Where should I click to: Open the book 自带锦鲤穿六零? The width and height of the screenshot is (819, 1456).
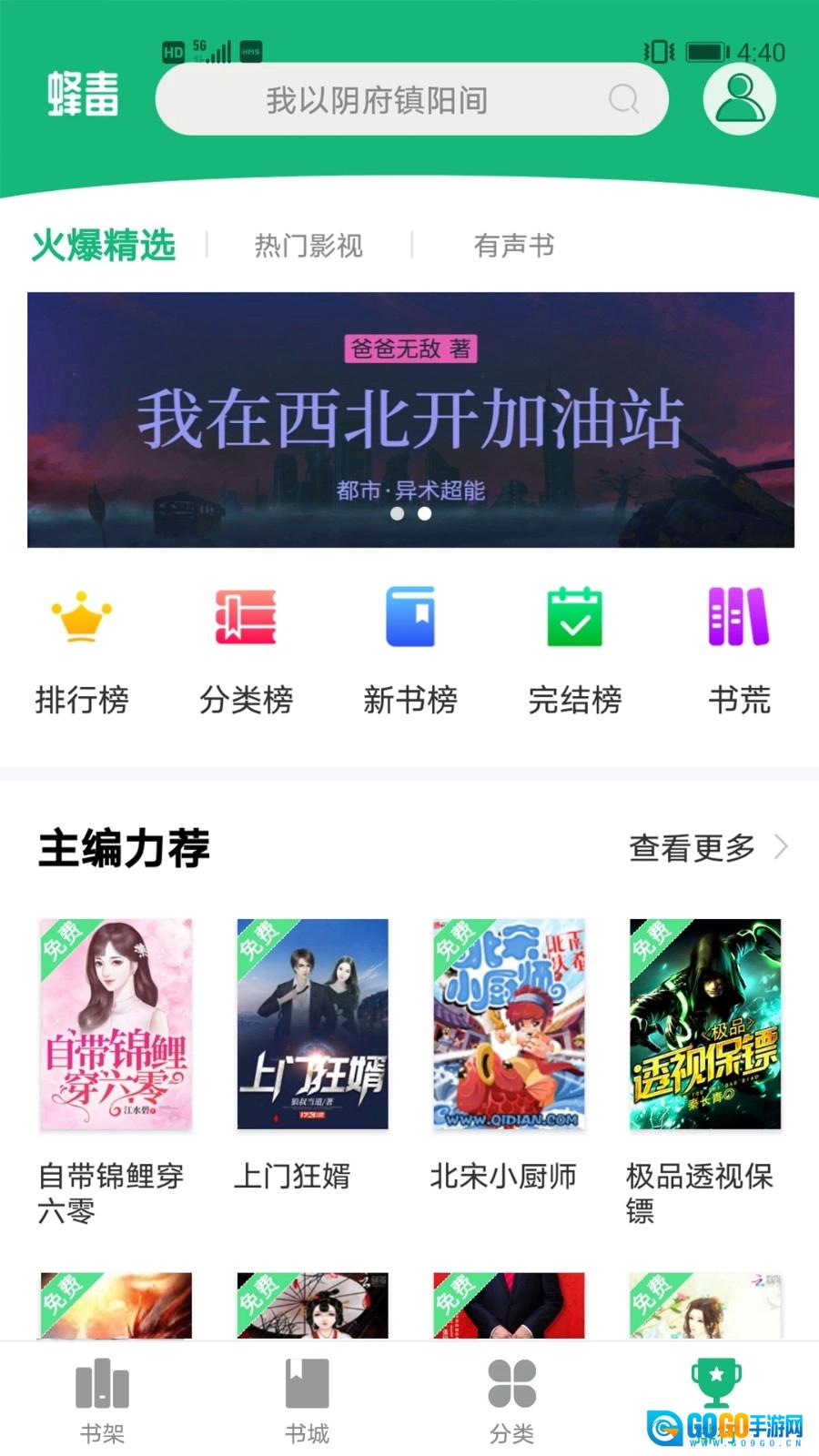coord(116,1025)
